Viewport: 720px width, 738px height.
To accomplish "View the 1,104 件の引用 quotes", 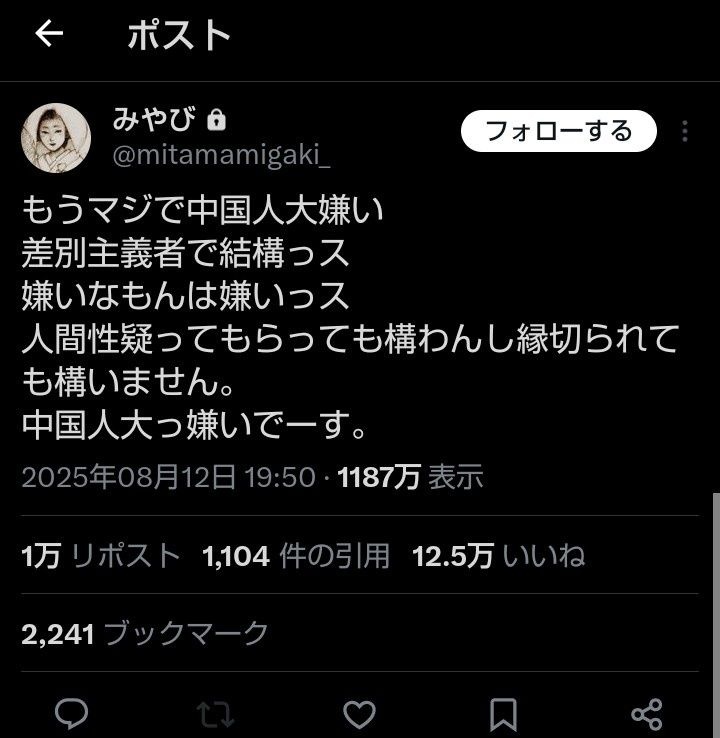I will (x=295, y=556).
